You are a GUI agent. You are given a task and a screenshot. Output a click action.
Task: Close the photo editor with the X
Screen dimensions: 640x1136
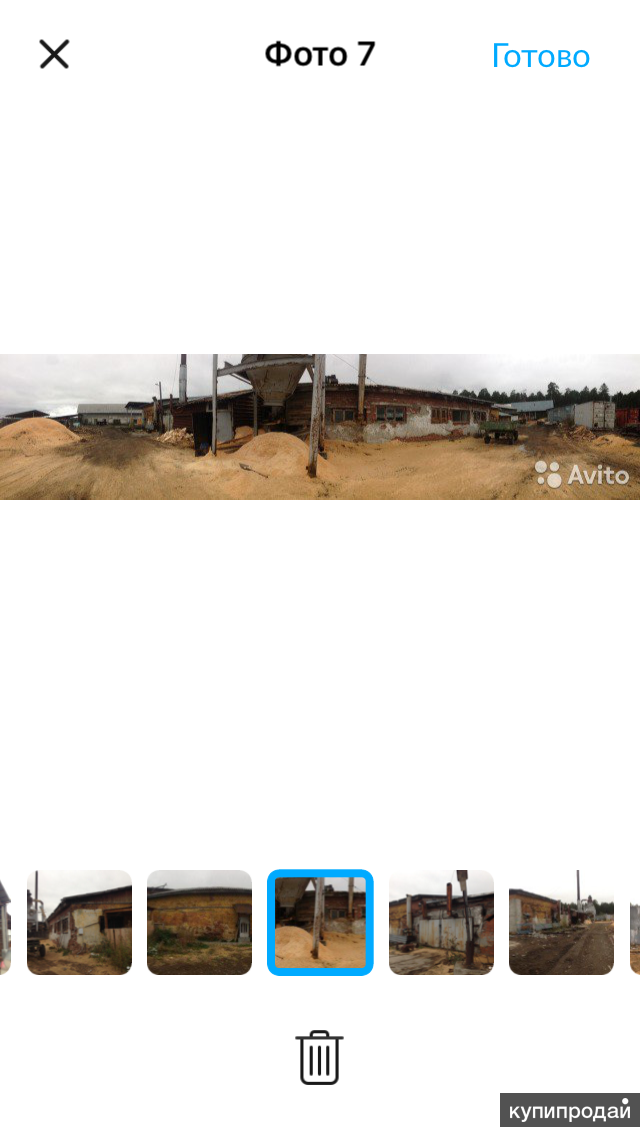click(54, 54)
